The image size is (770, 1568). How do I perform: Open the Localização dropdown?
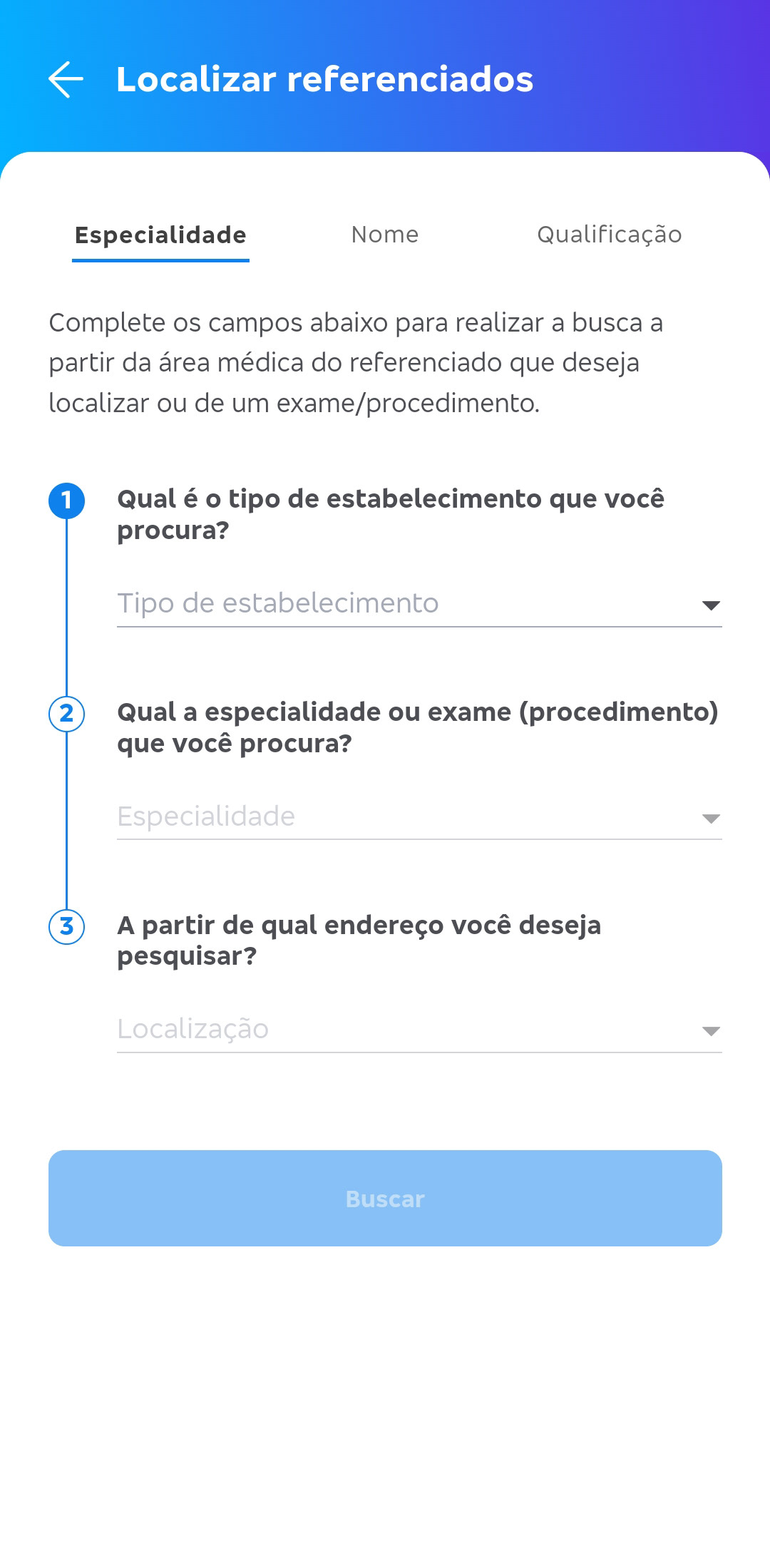[x=419, y=1030]
